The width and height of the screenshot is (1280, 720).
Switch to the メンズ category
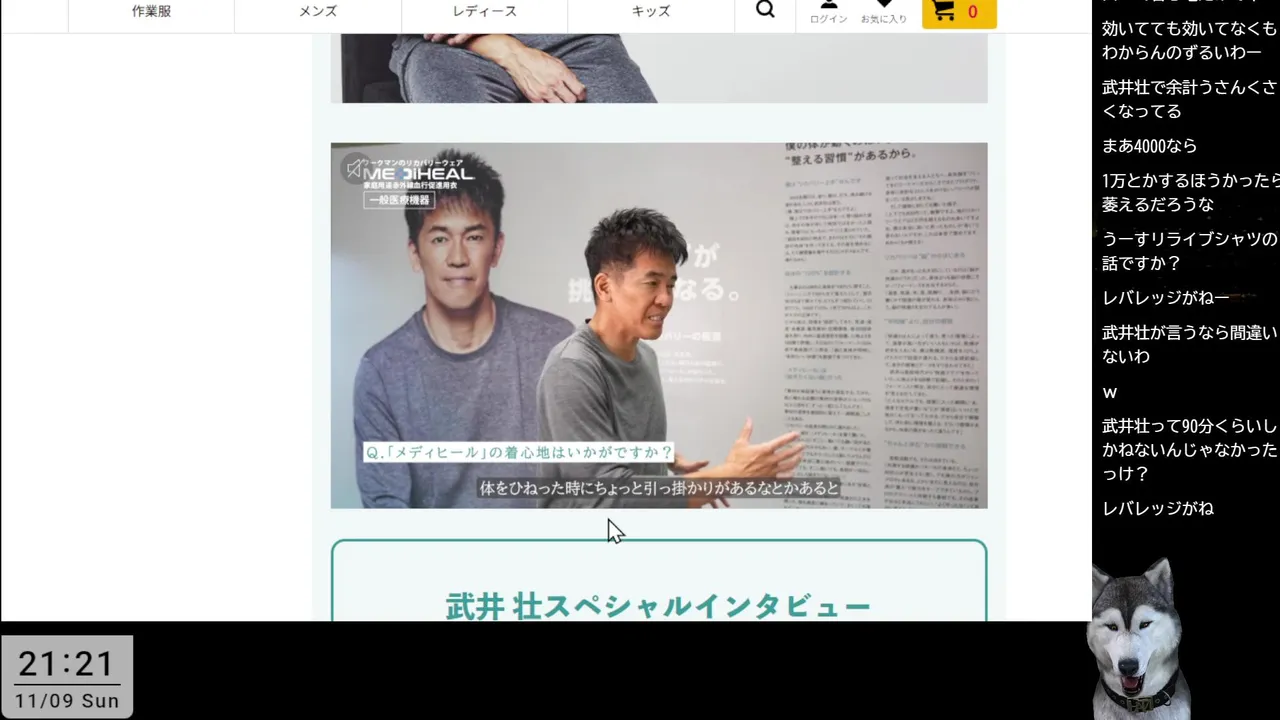[318, 12]
